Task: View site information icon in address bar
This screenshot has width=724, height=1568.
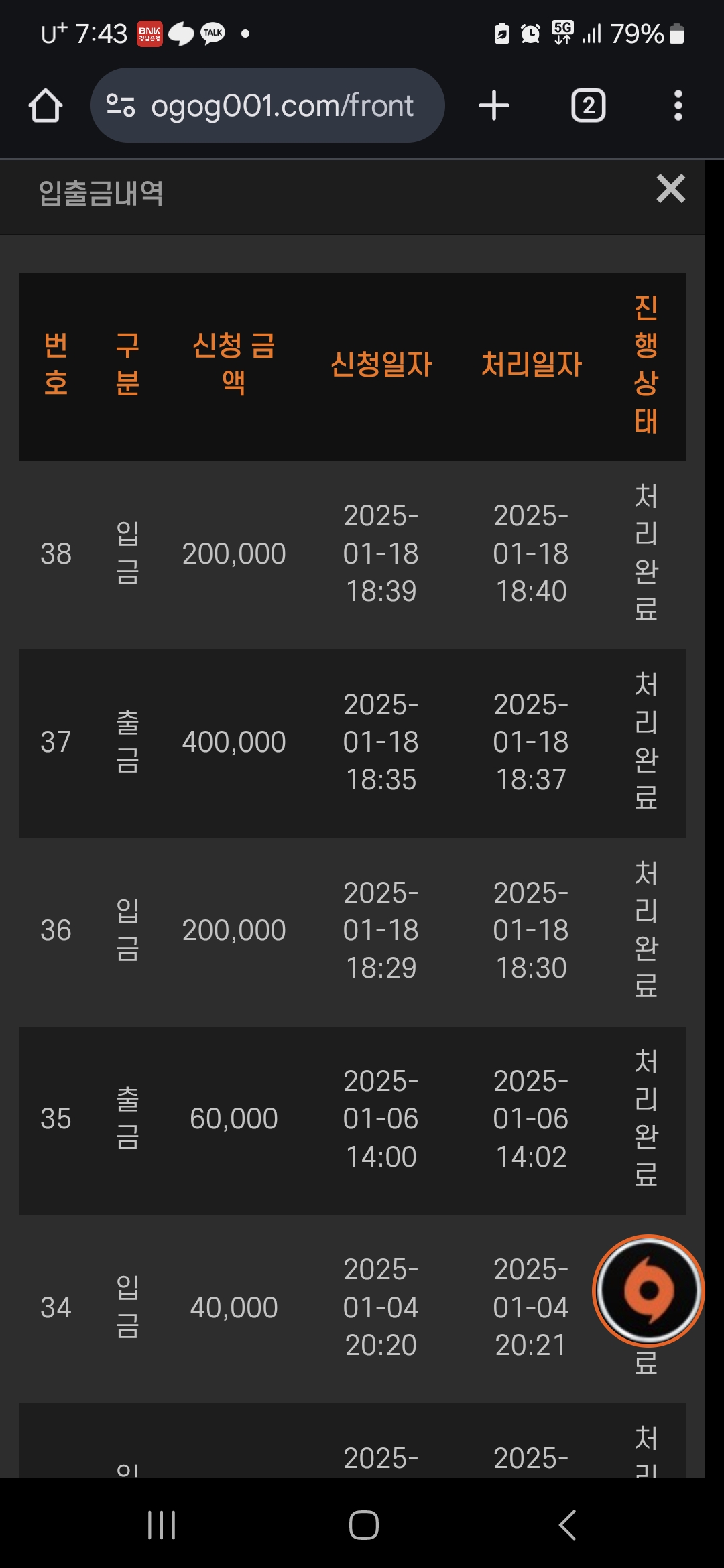Action: (121, 105)
